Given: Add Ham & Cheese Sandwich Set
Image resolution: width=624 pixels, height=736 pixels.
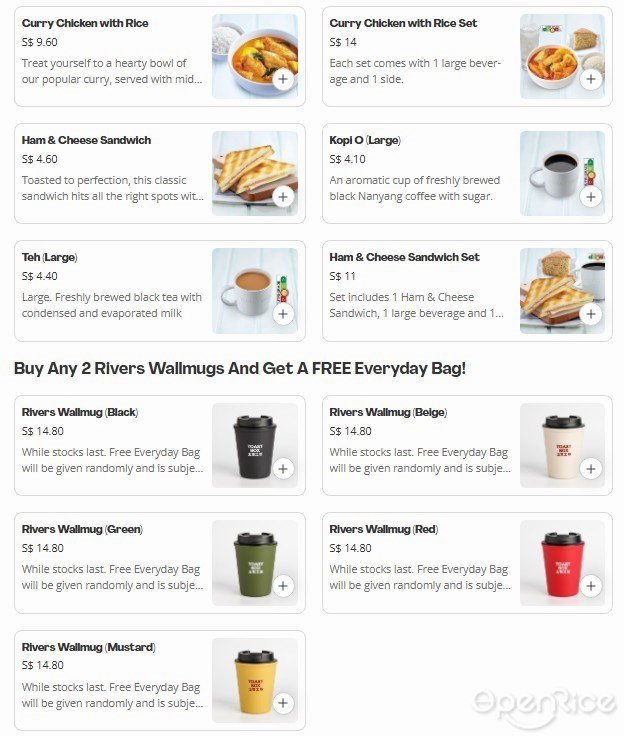Looking at the screenshot, I should click(x=591, y=314).
